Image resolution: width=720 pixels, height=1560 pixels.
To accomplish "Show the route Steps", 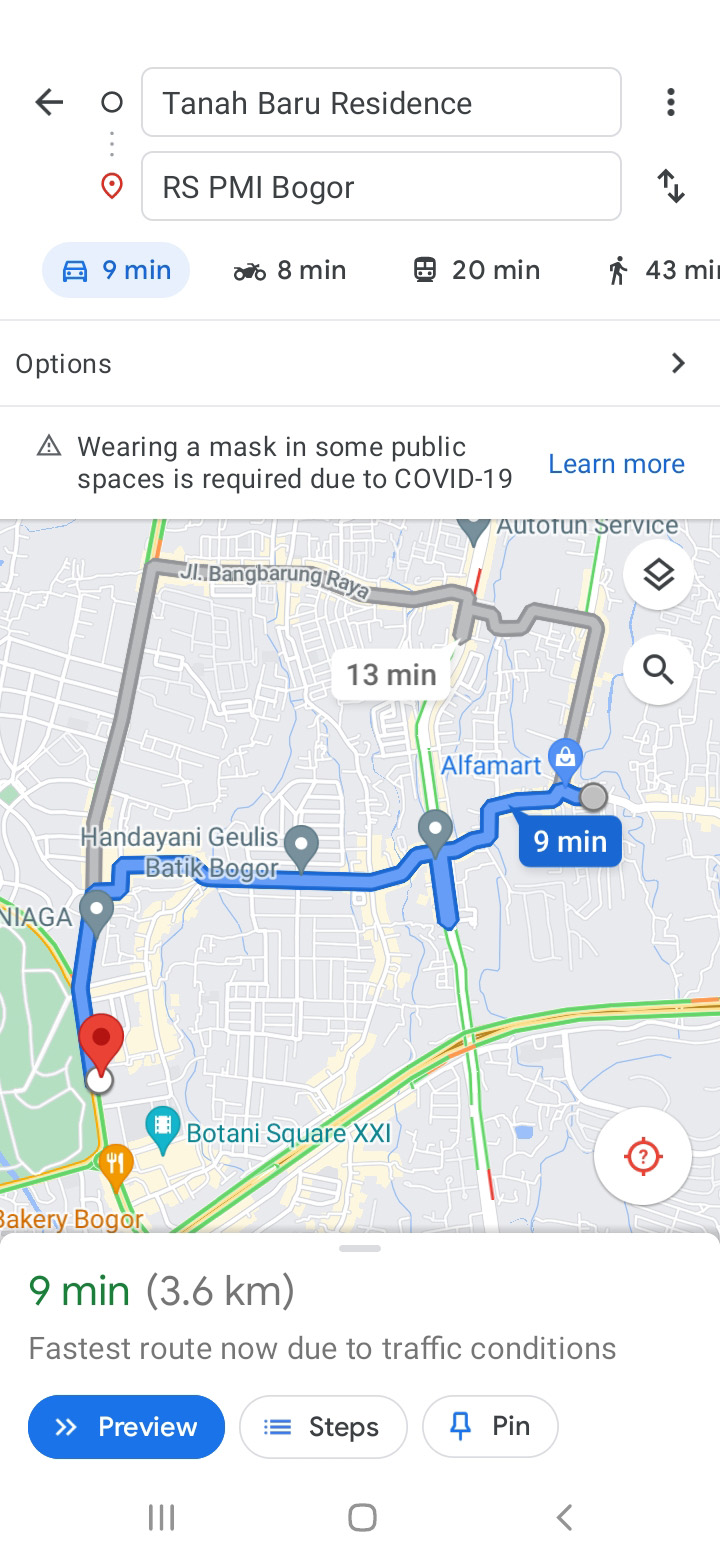I will pyautogui.click(x=323, y=1427).
